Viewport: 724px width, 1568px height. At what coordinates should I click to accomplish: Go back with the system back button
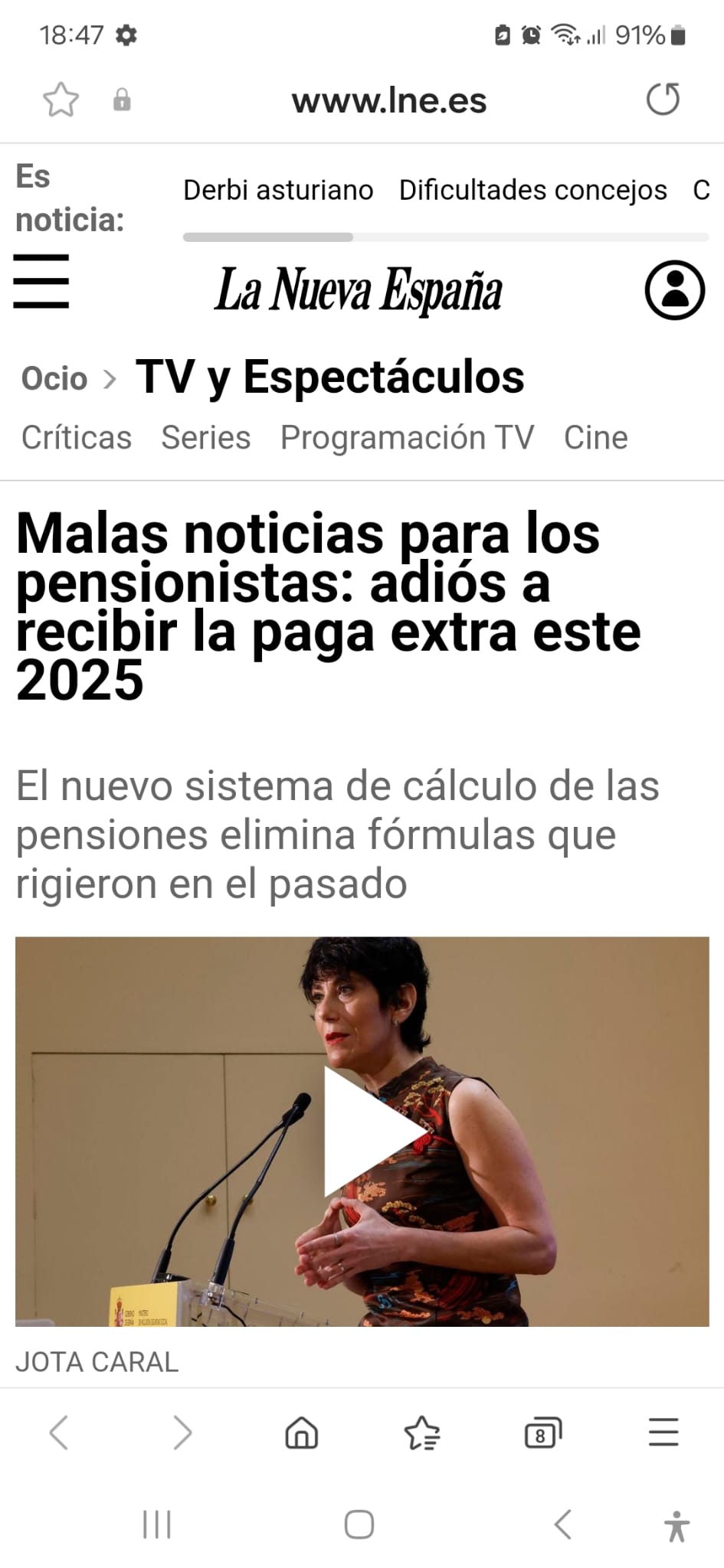click(x=563, y=1524)
